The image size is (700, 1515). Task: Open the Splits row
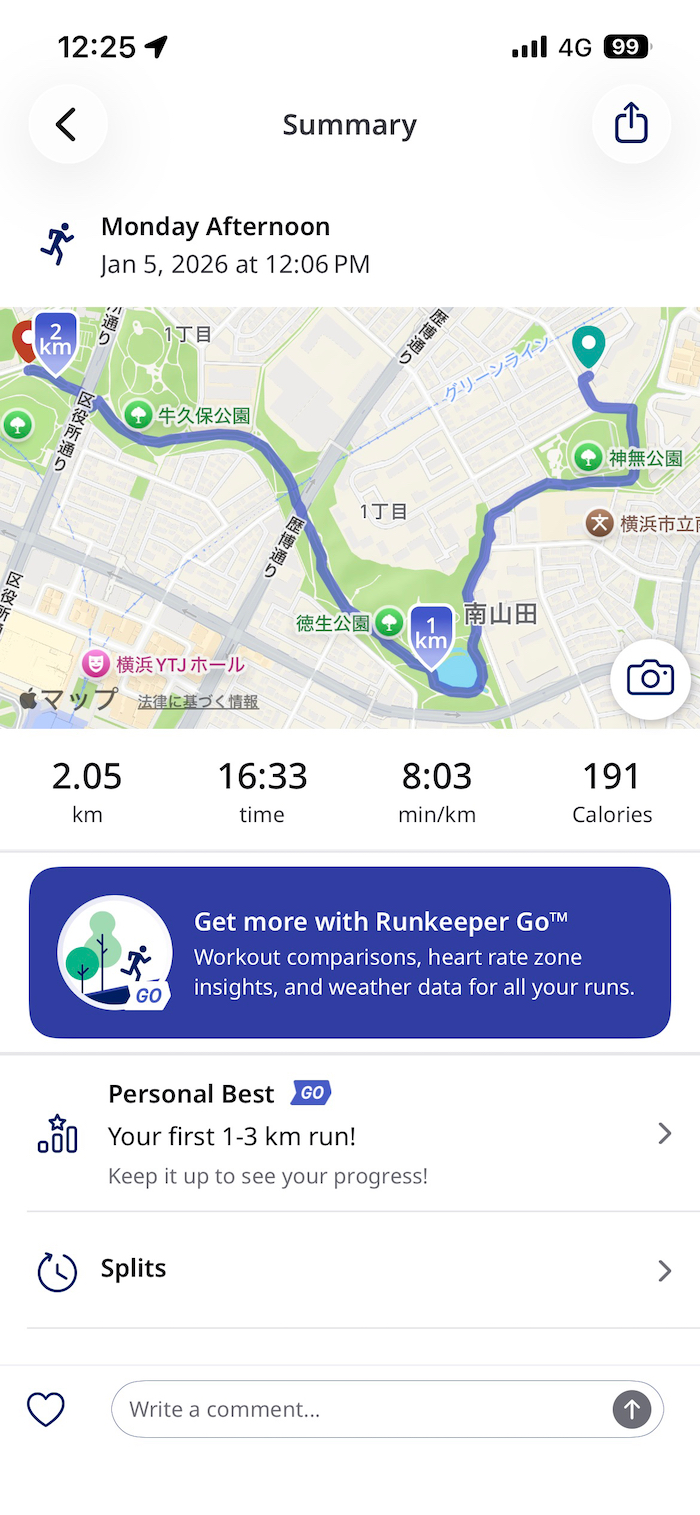[350, 1270]
